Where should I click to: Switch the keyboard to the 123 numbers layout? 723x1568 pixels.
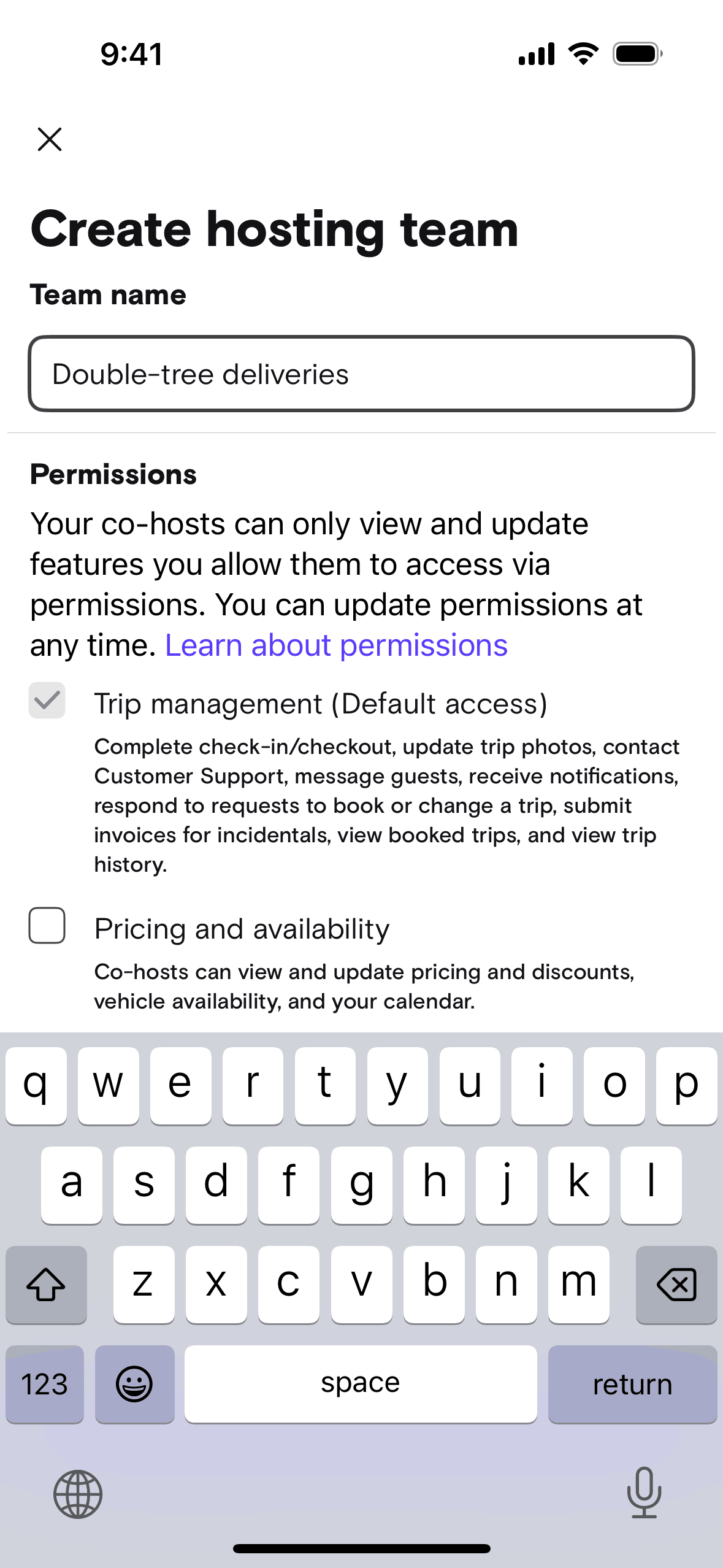click(45, 1384)
